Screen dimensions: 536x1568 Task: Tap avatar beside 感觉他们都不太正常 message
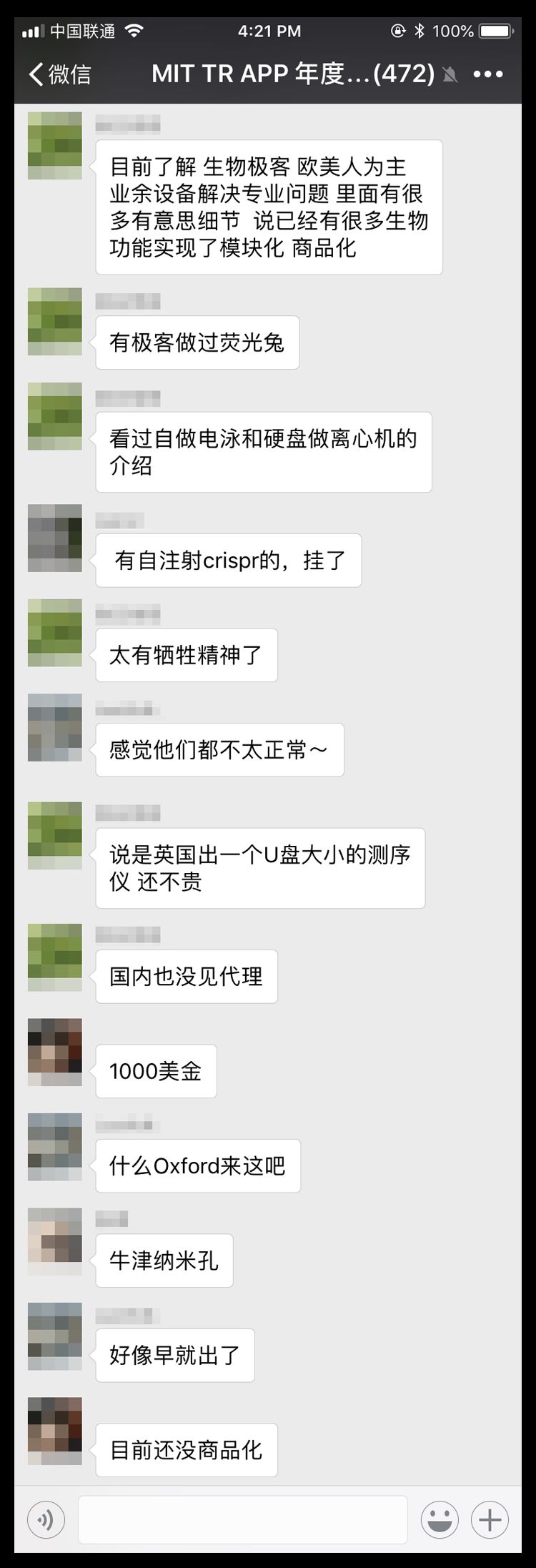pyautogui.click(x=55, y=727)
